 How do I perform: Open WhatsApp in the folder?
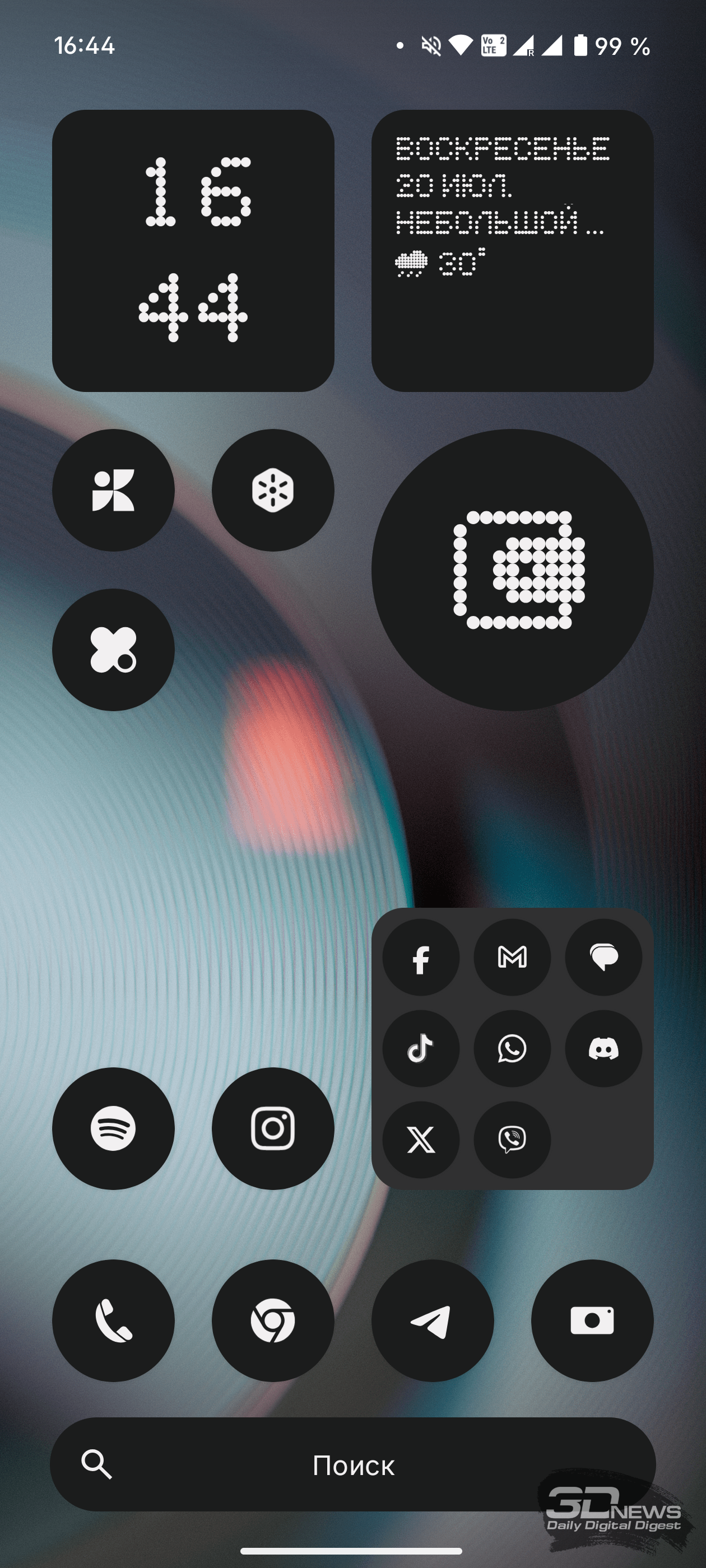[512, 1048]
